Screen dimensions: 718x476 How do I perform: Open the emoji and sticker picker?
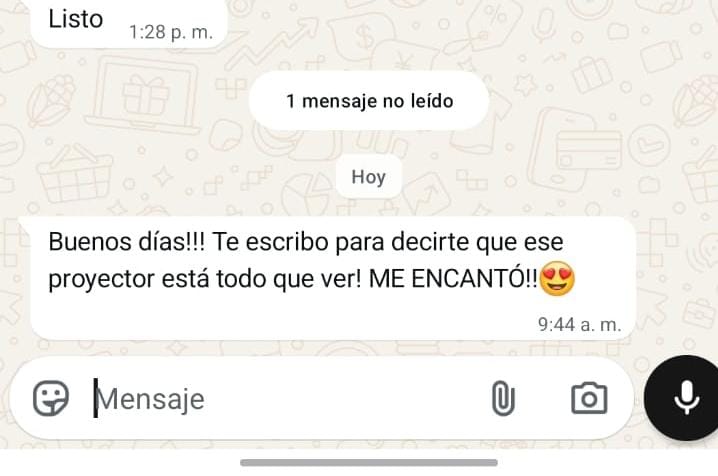click(50, 398)
